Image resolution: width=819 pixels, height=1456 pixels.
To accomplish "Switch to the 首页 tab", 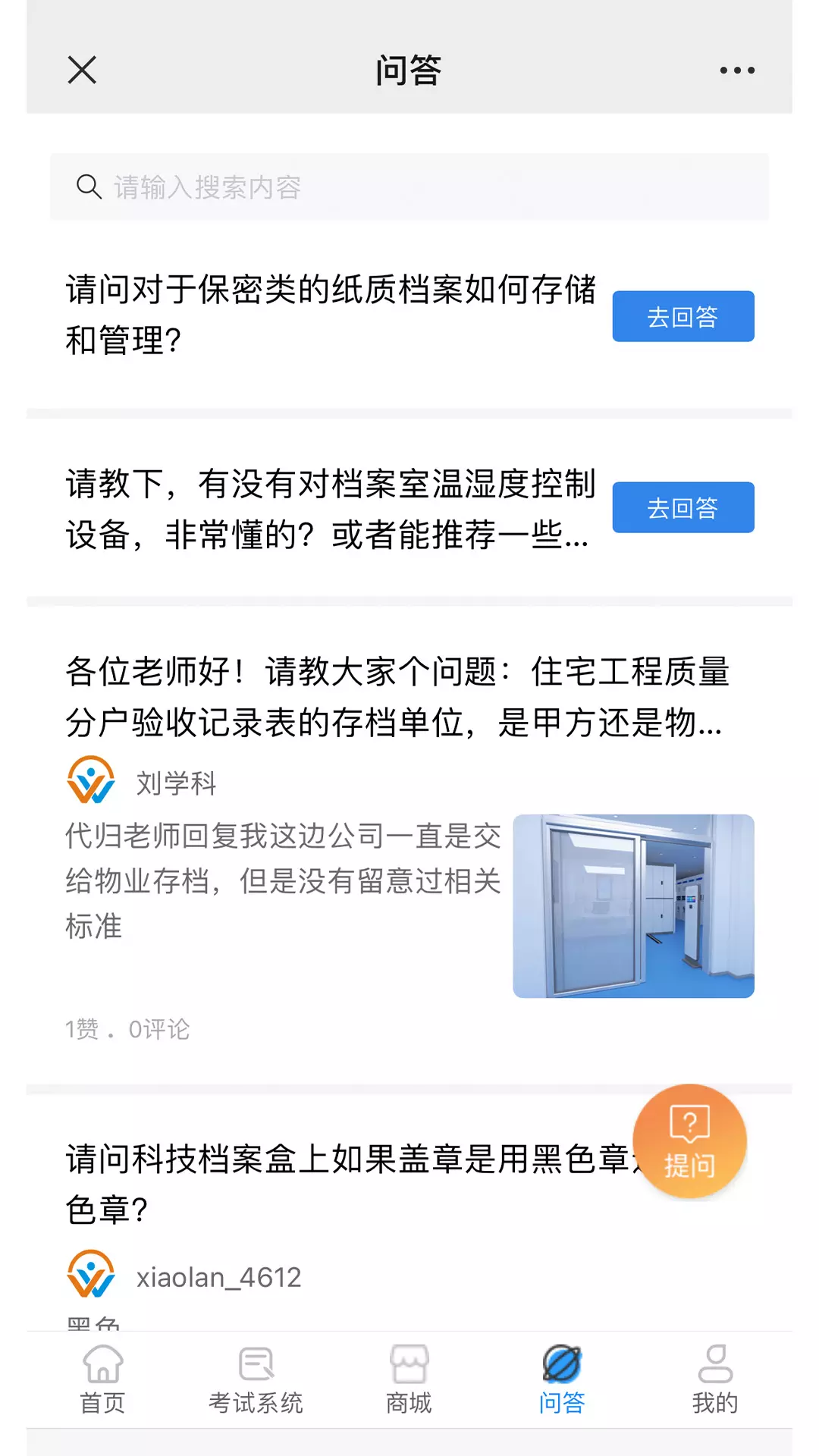I will point(103,1379).
